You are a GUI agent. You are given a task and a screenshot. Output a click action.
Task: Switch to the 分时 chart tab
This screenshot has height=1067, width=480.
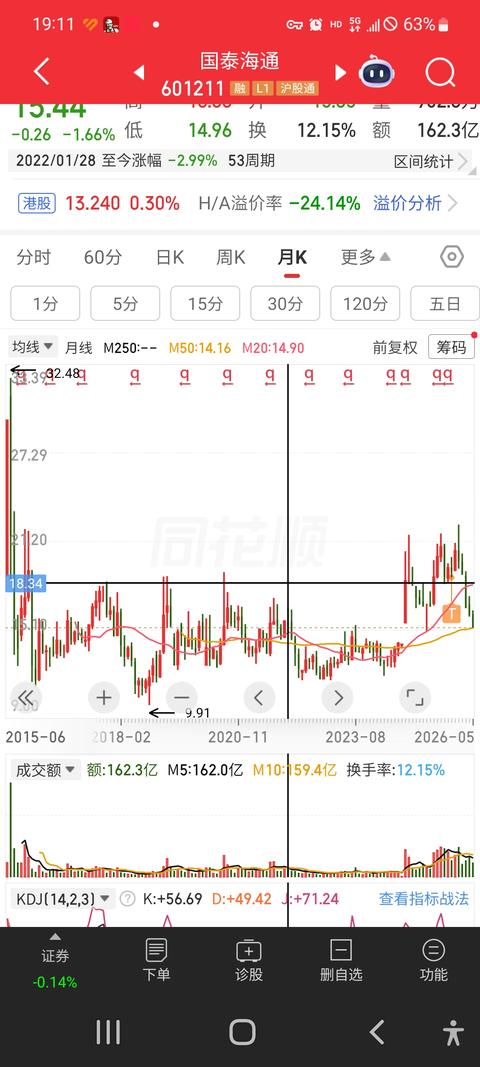(x=34, y=257)
